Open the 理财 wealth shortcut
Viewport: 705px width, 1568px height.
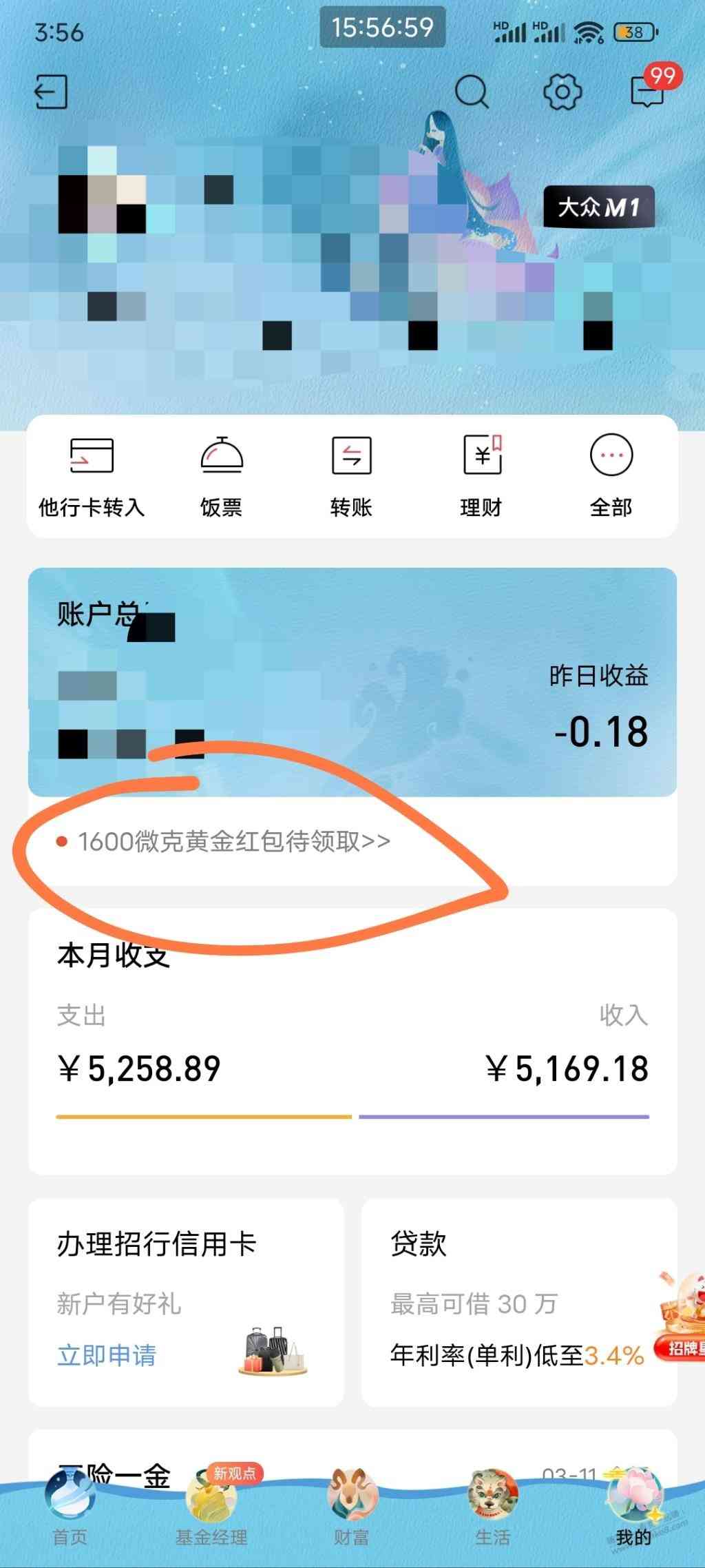pos(481,476)
